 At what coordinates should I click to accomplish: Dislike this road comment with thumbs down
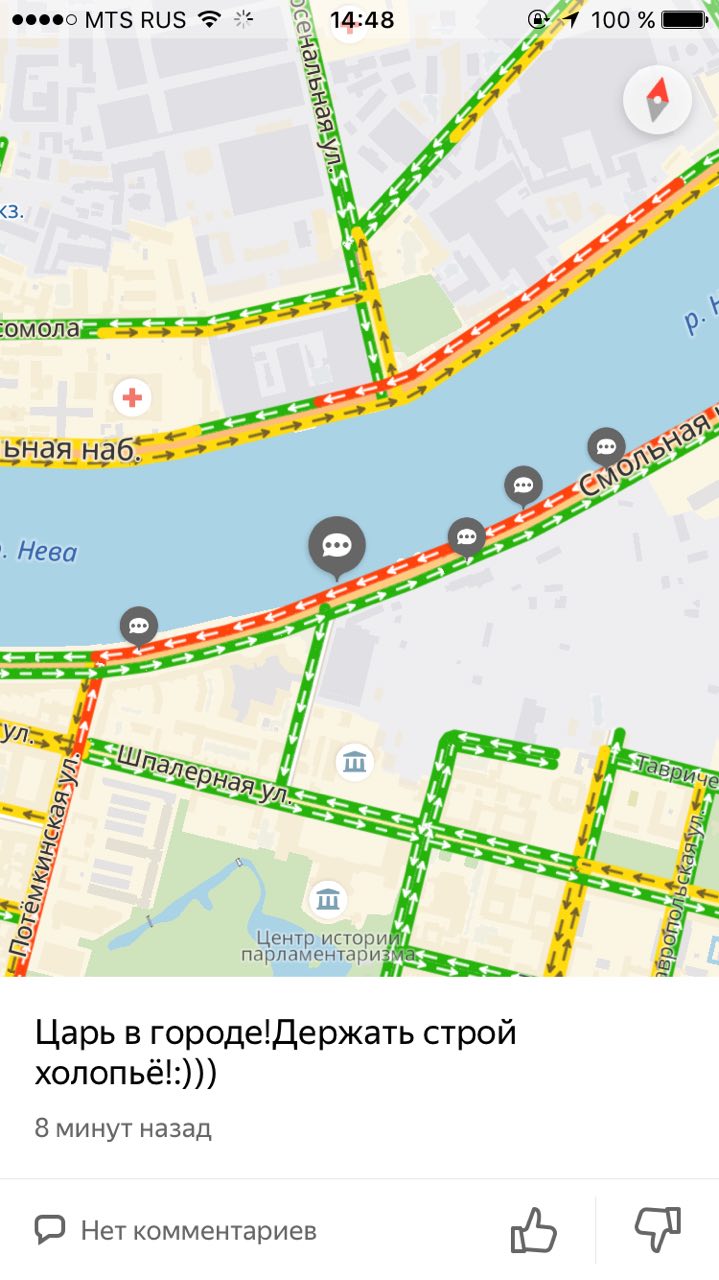pos(658,1229)
